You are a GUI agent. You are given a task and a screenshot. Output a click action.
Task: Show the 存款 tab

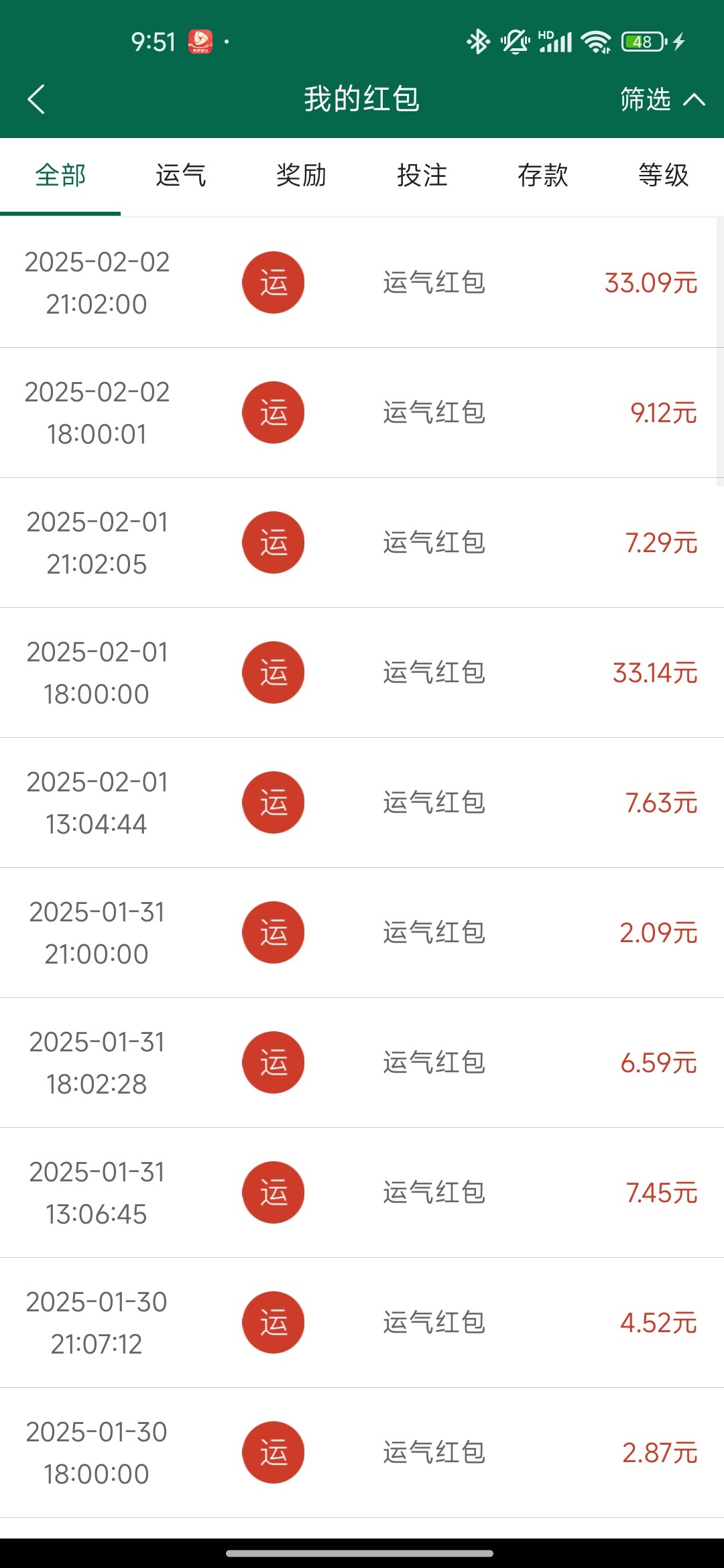click(543, 176)
